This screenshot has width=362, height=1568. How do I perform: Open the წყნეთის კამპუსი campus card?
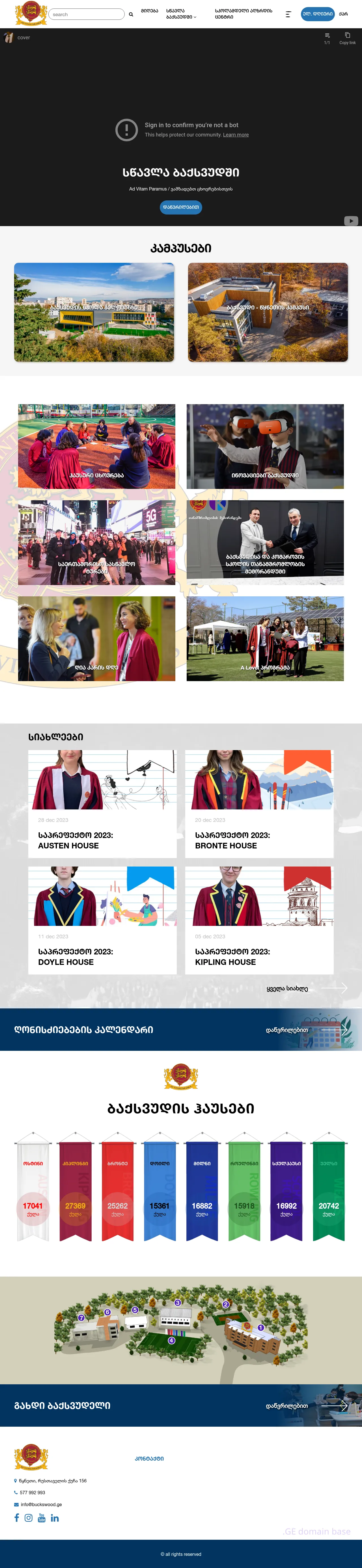(x=268, y=312)
